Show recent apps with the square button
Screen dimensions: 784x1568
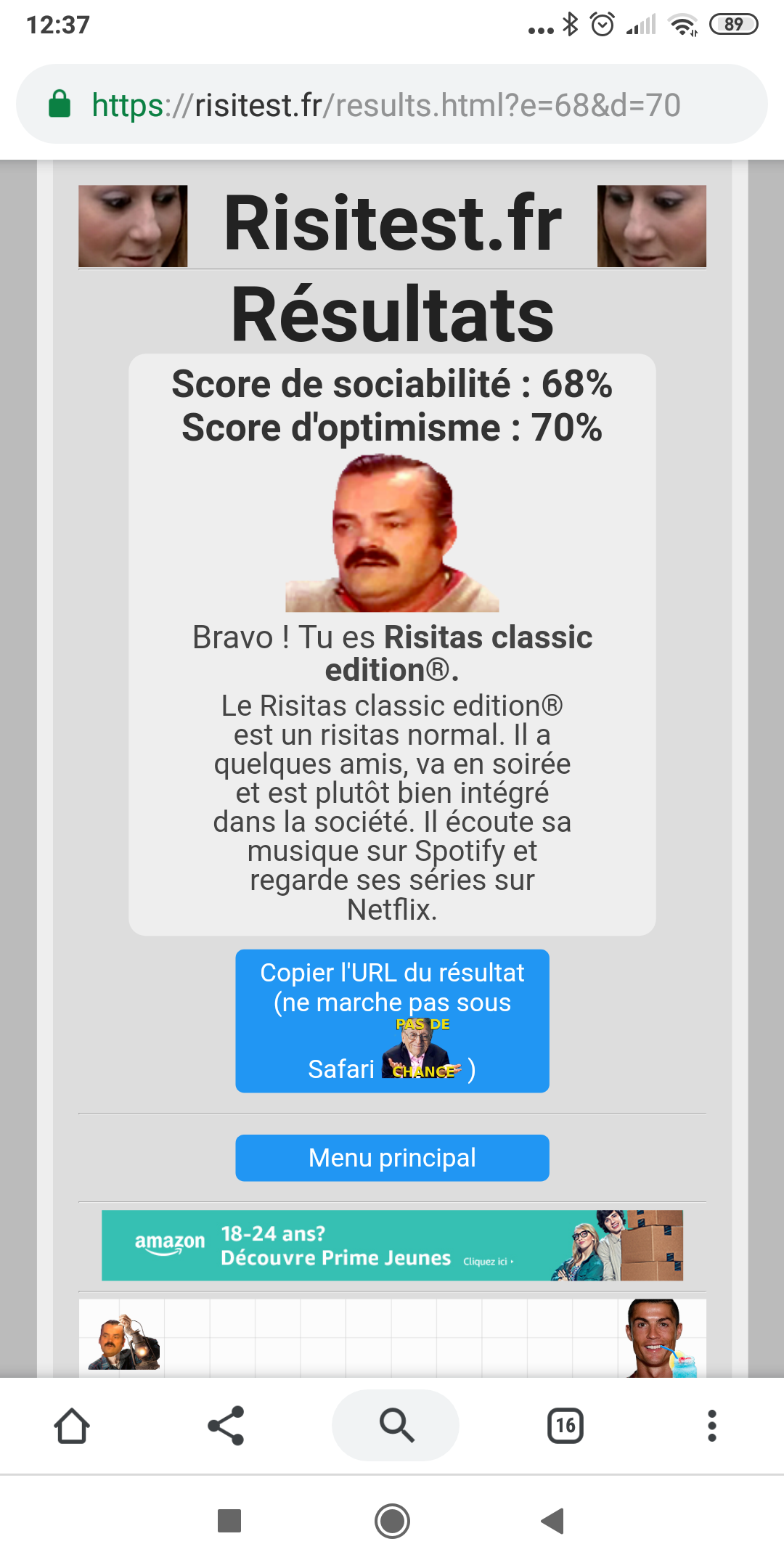pos(229,1520)
